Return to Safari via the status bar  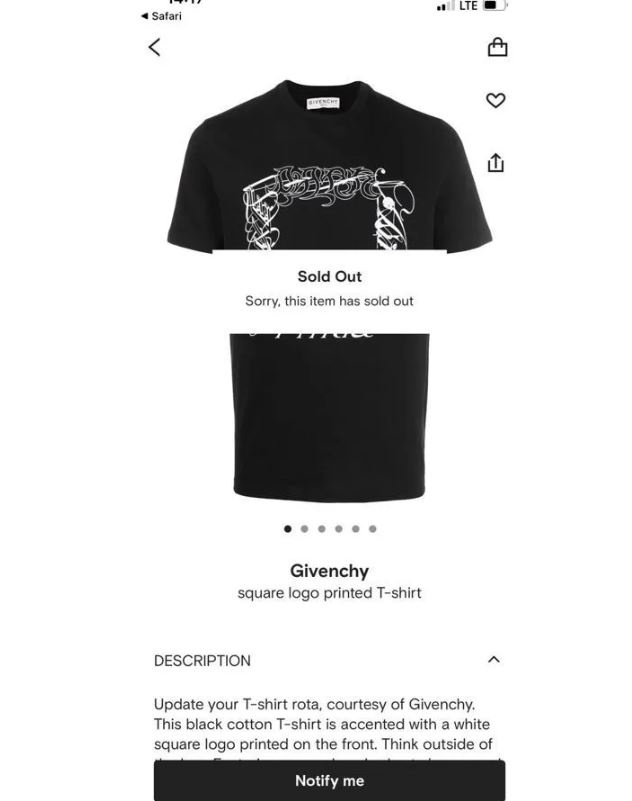pos(162,16)
